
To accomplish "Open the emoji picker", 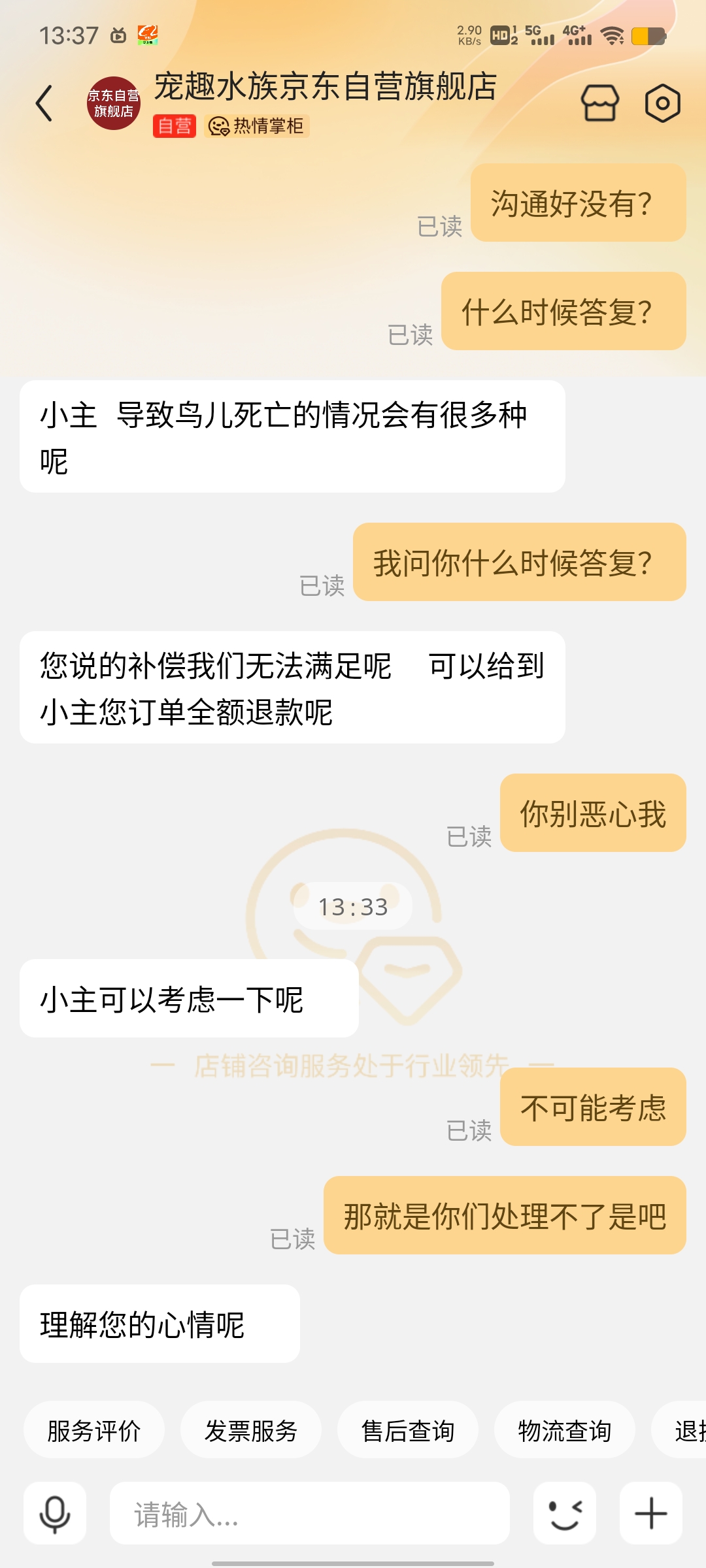I will point(565,1513).
